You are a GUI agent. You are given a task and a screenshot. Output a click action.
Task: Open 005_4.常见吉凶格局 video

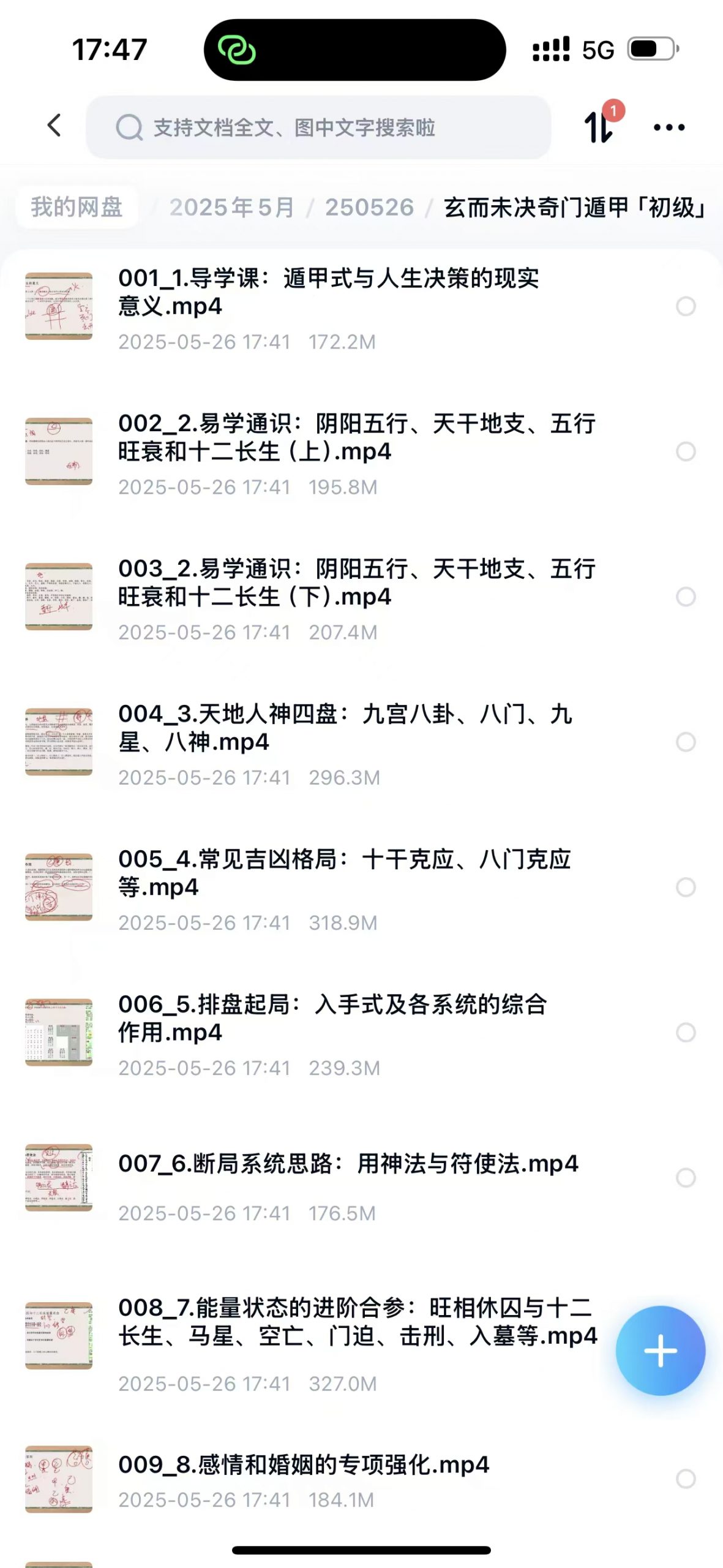click(x=343, y=873)
